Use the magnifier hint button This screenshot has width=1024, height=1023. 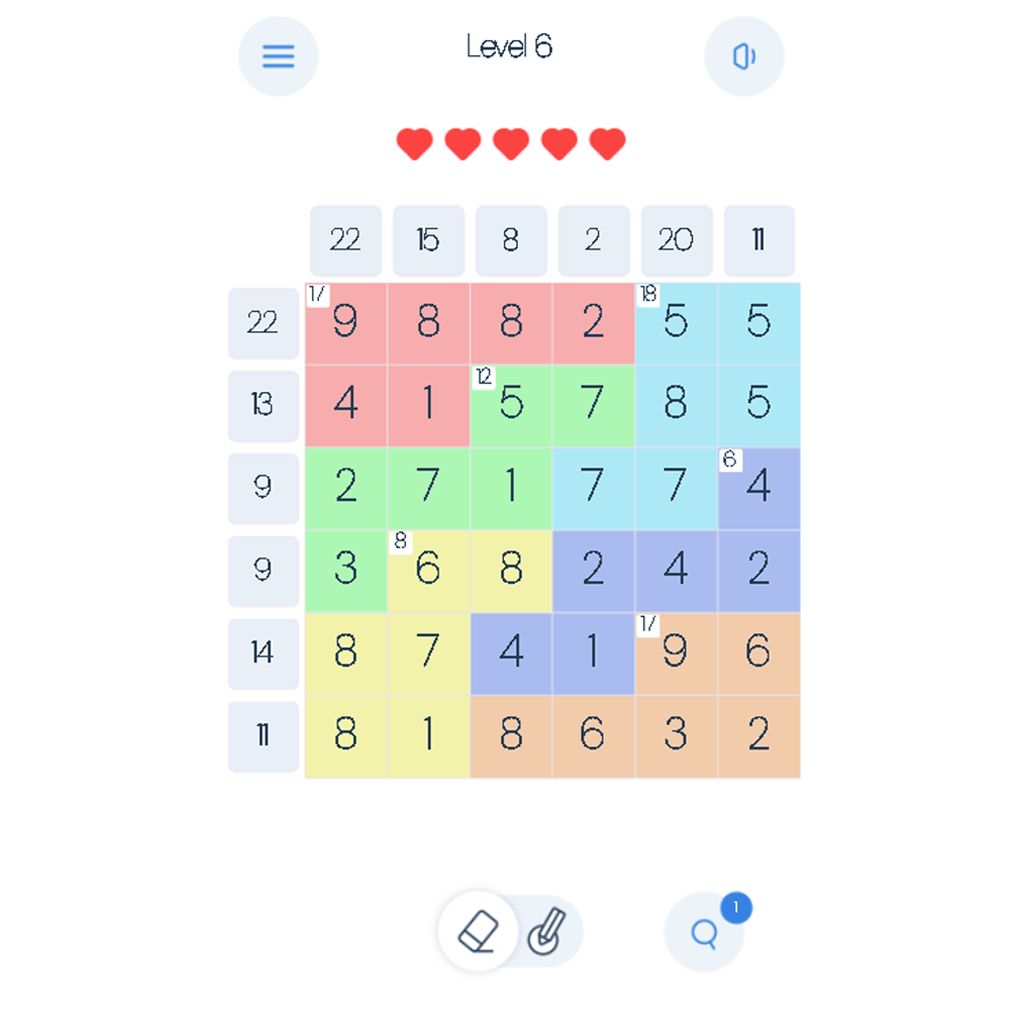705,932
